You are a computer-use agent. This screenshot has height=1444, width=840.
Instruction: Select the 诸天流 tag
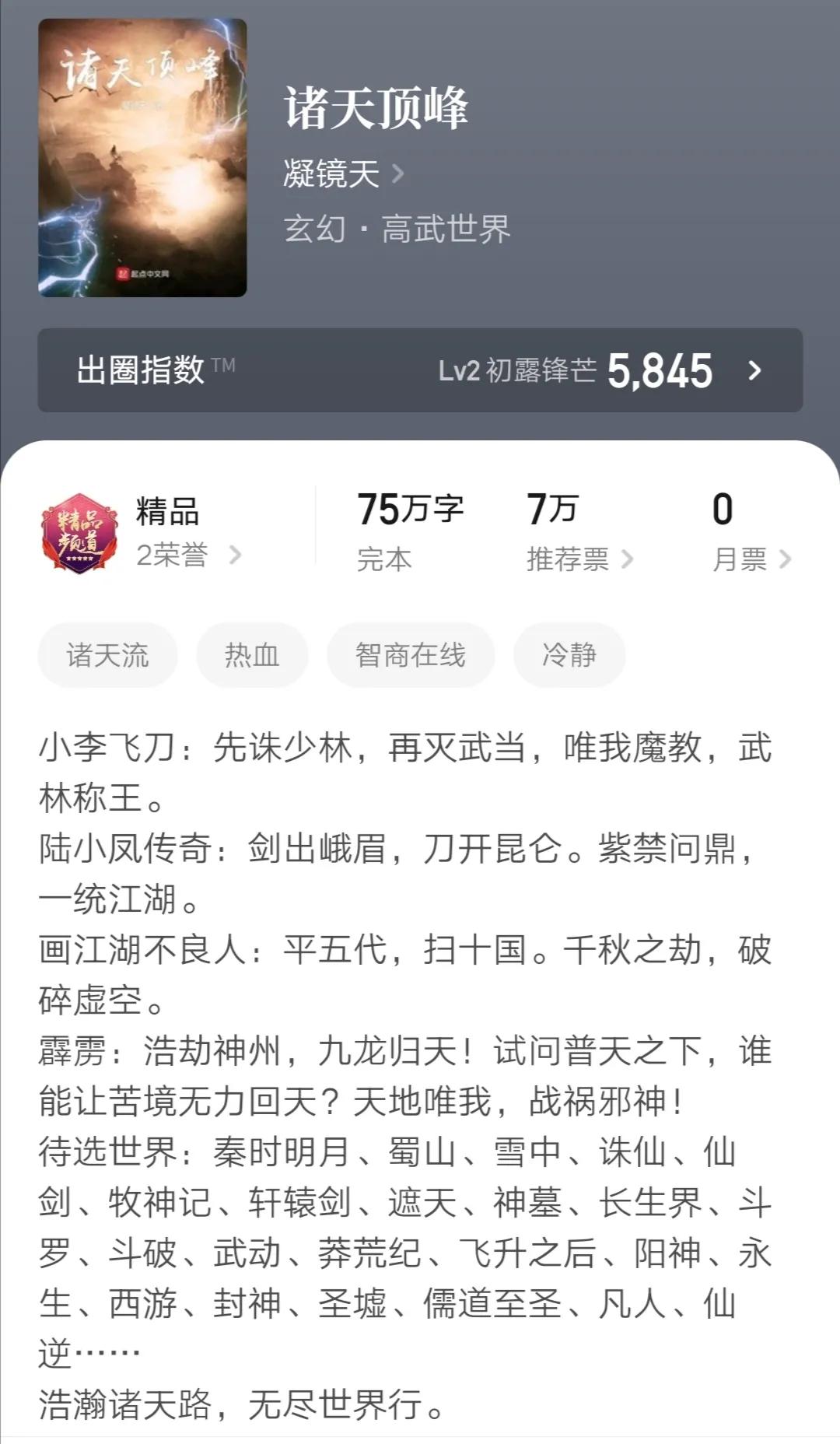[107, 655]
